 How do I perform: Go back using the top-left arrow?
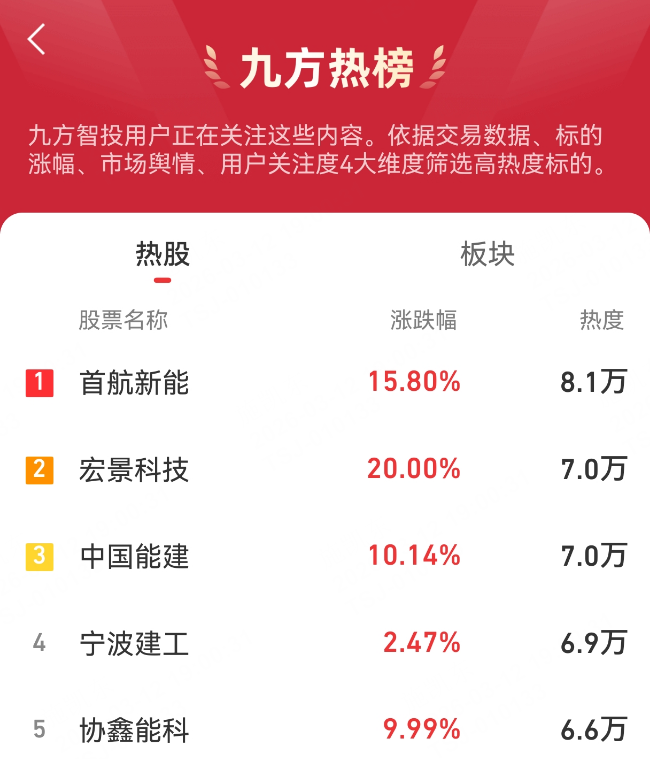pyautogui.click(x=37, y=40)
